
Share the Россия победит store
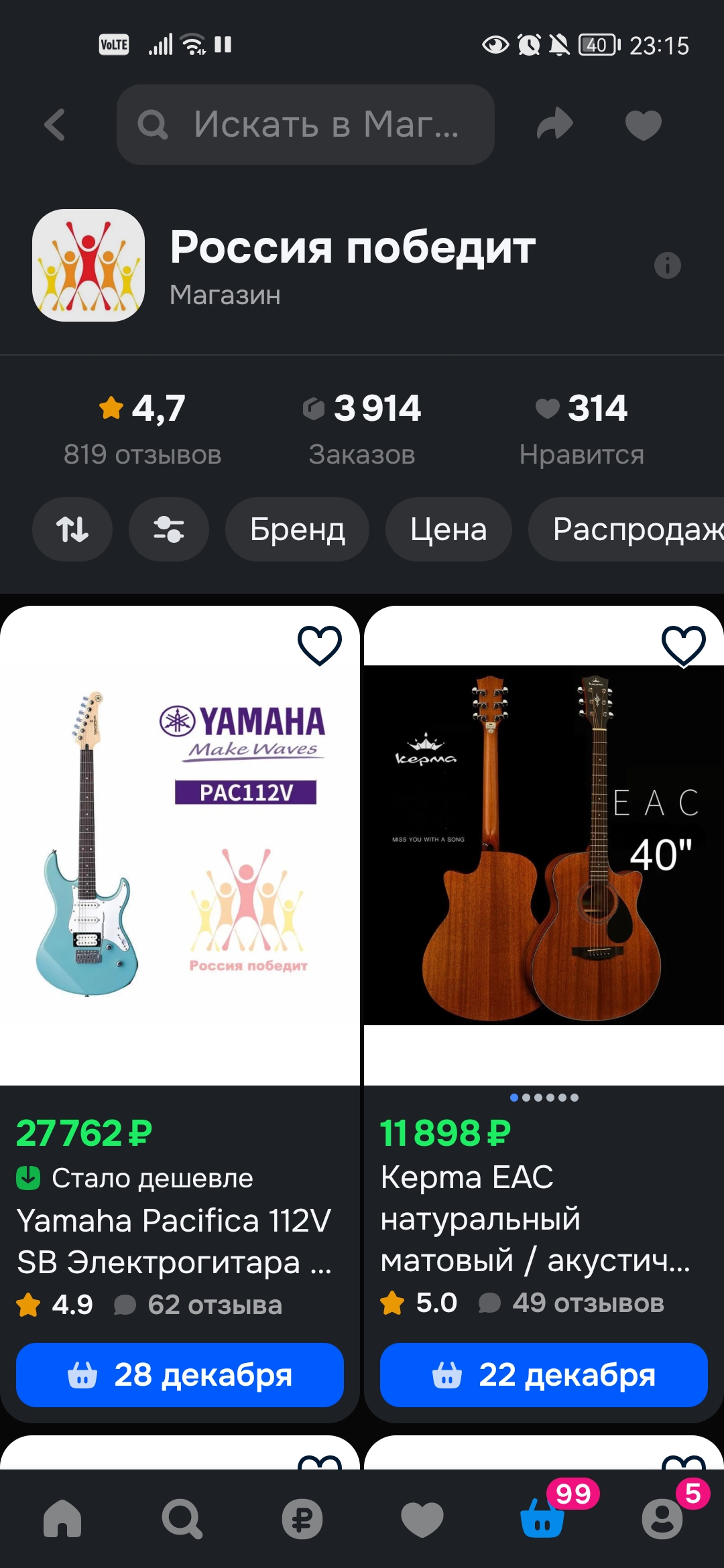point(554,125)
